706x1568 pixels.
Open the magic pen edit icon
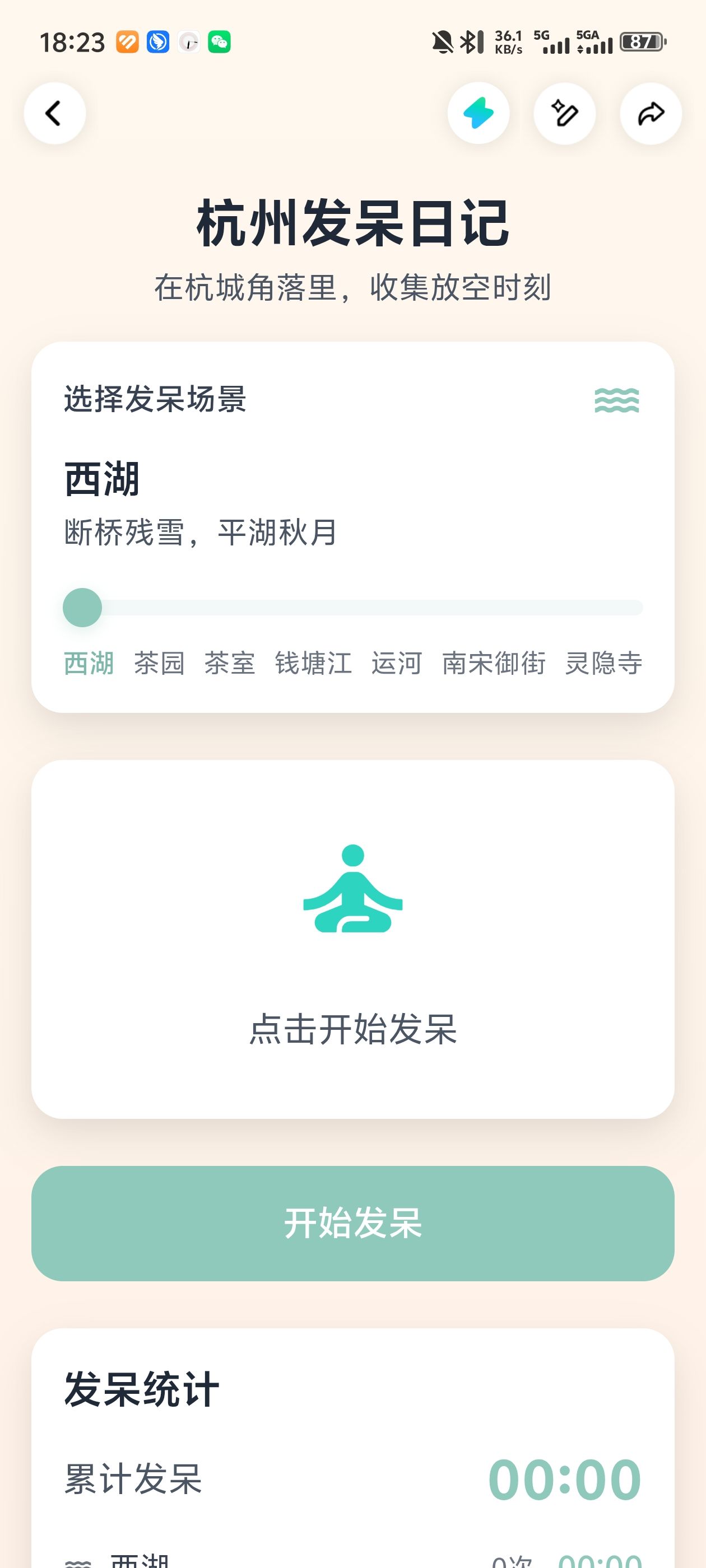565,113
